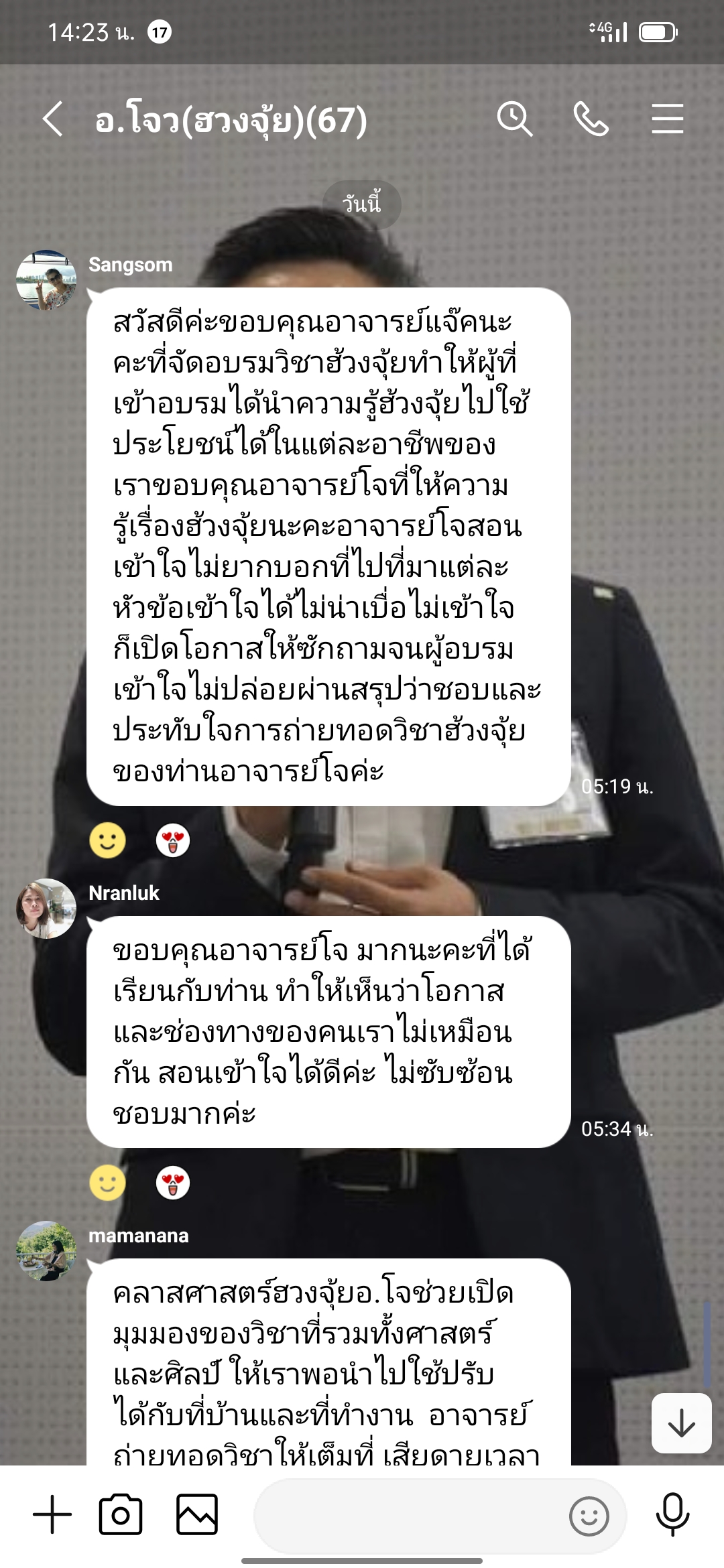Tap smiley reaction under Sangsom's message
Viewport: 724px width, 1568px height.
point(107,840)
